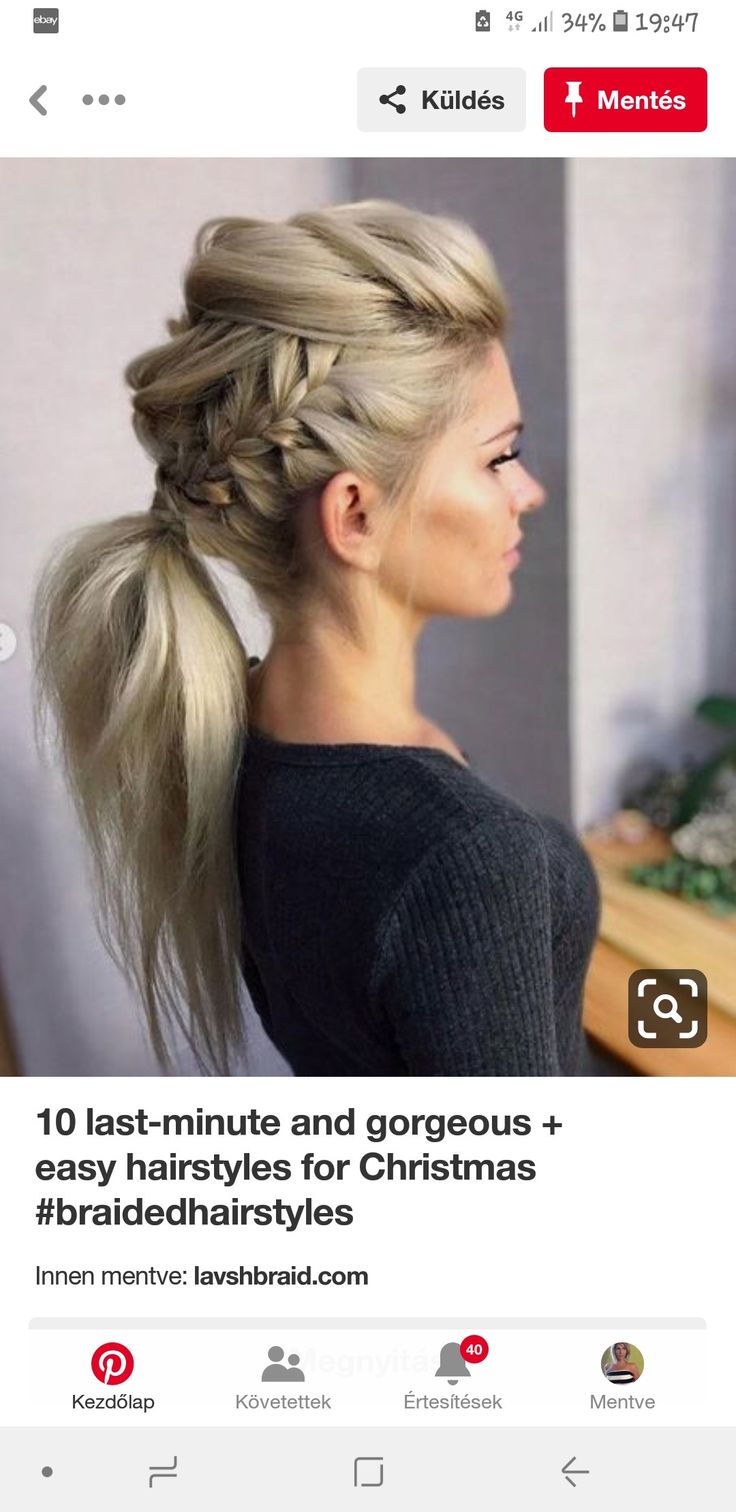Switch to the Követettek tab
This screenshot has height=1512, width=736.
283,1377
